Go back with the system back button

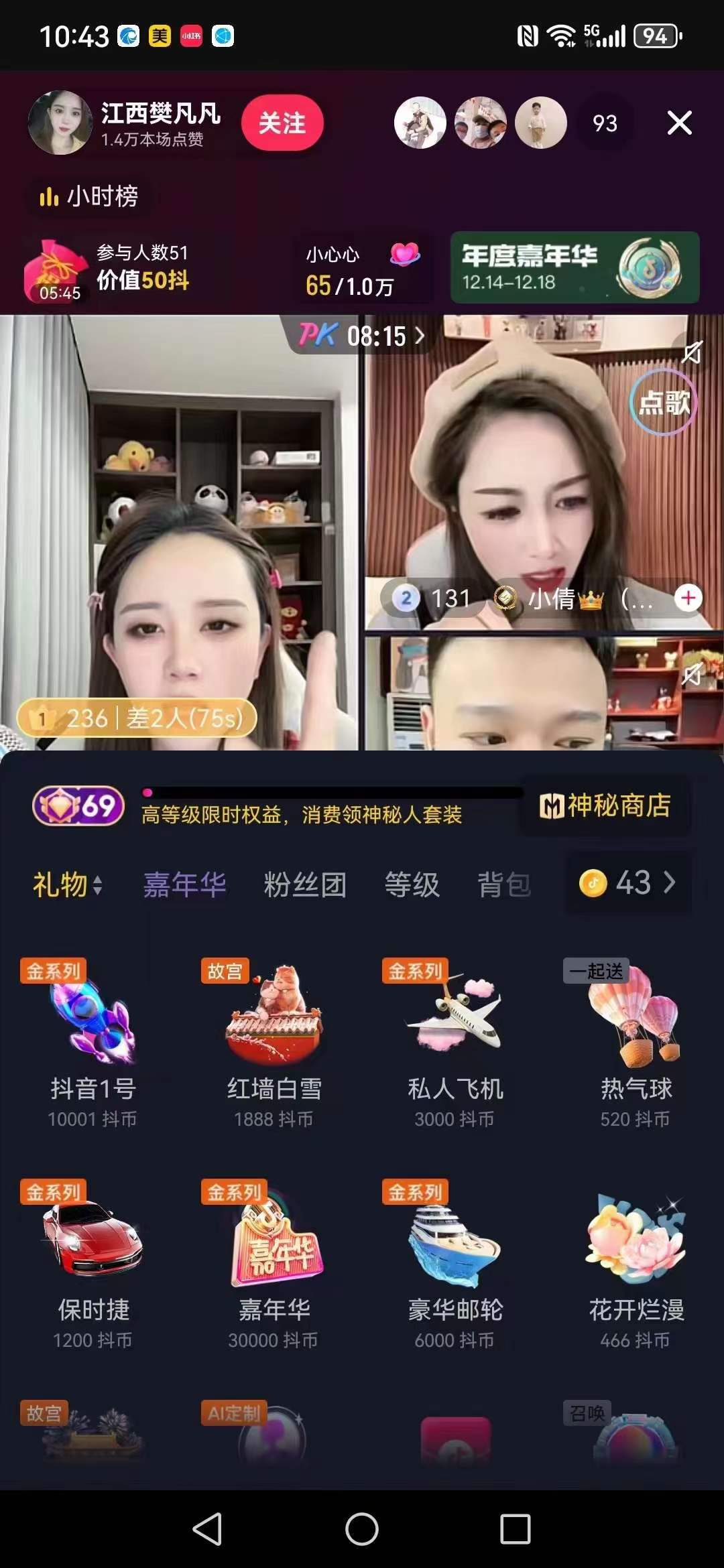pos(207,1528)
